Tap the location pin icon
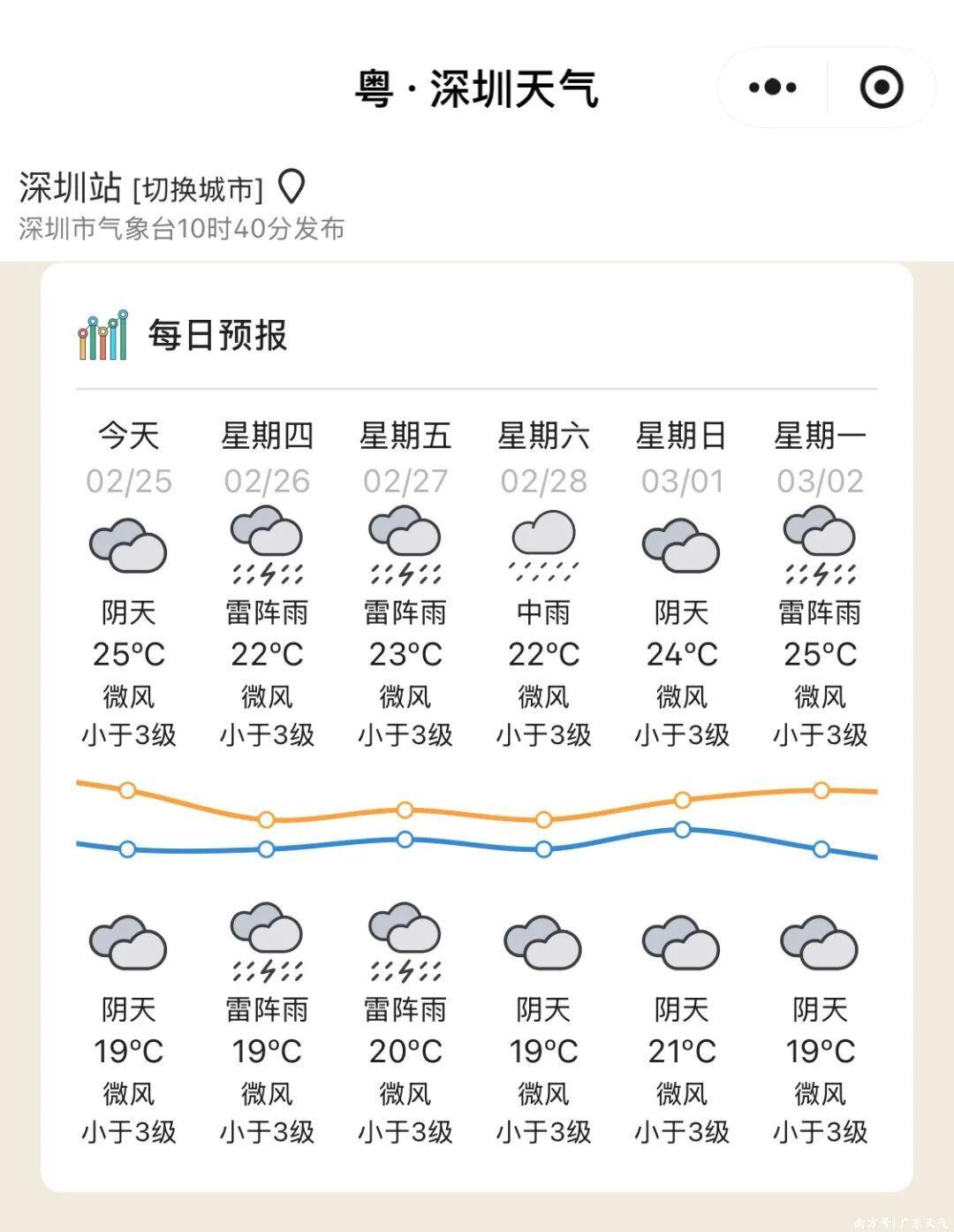954x1232 pixels. pyautogui.click(x=291, y=186)
